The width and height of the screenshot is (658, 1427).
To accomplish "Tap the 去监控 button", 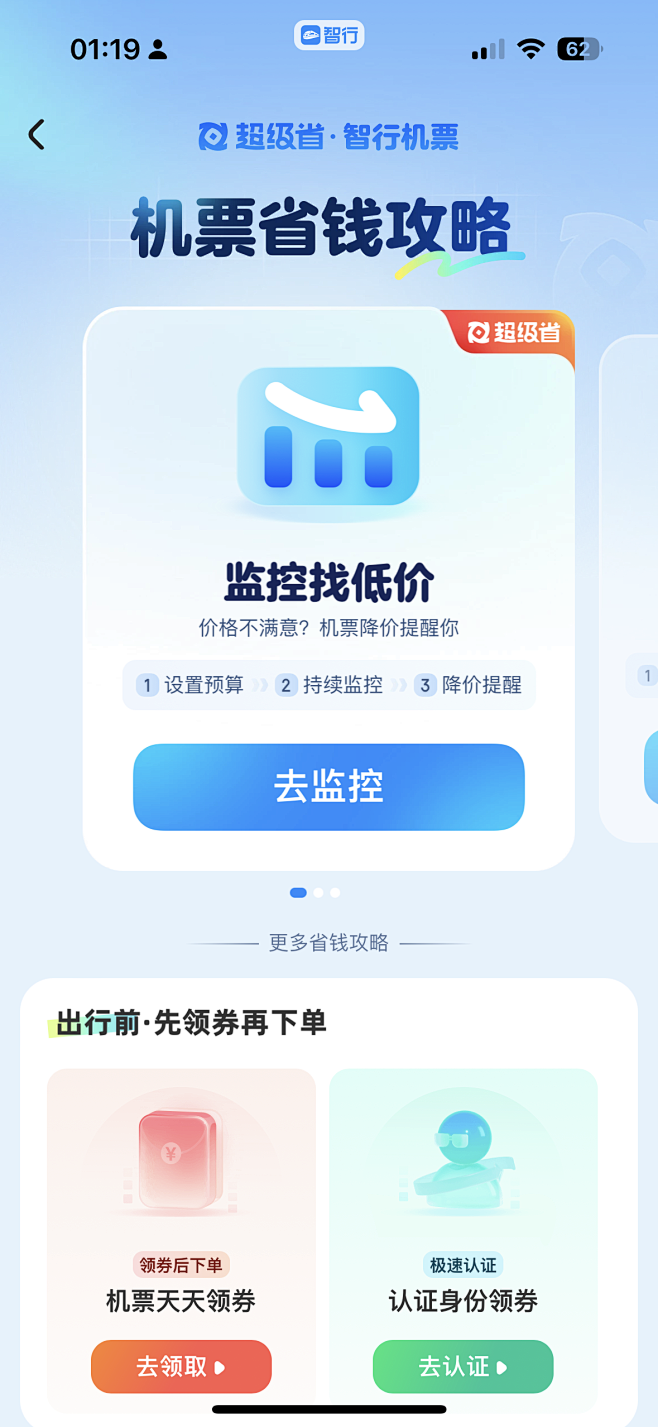I will pyautogui.click(x=329, y=787).
